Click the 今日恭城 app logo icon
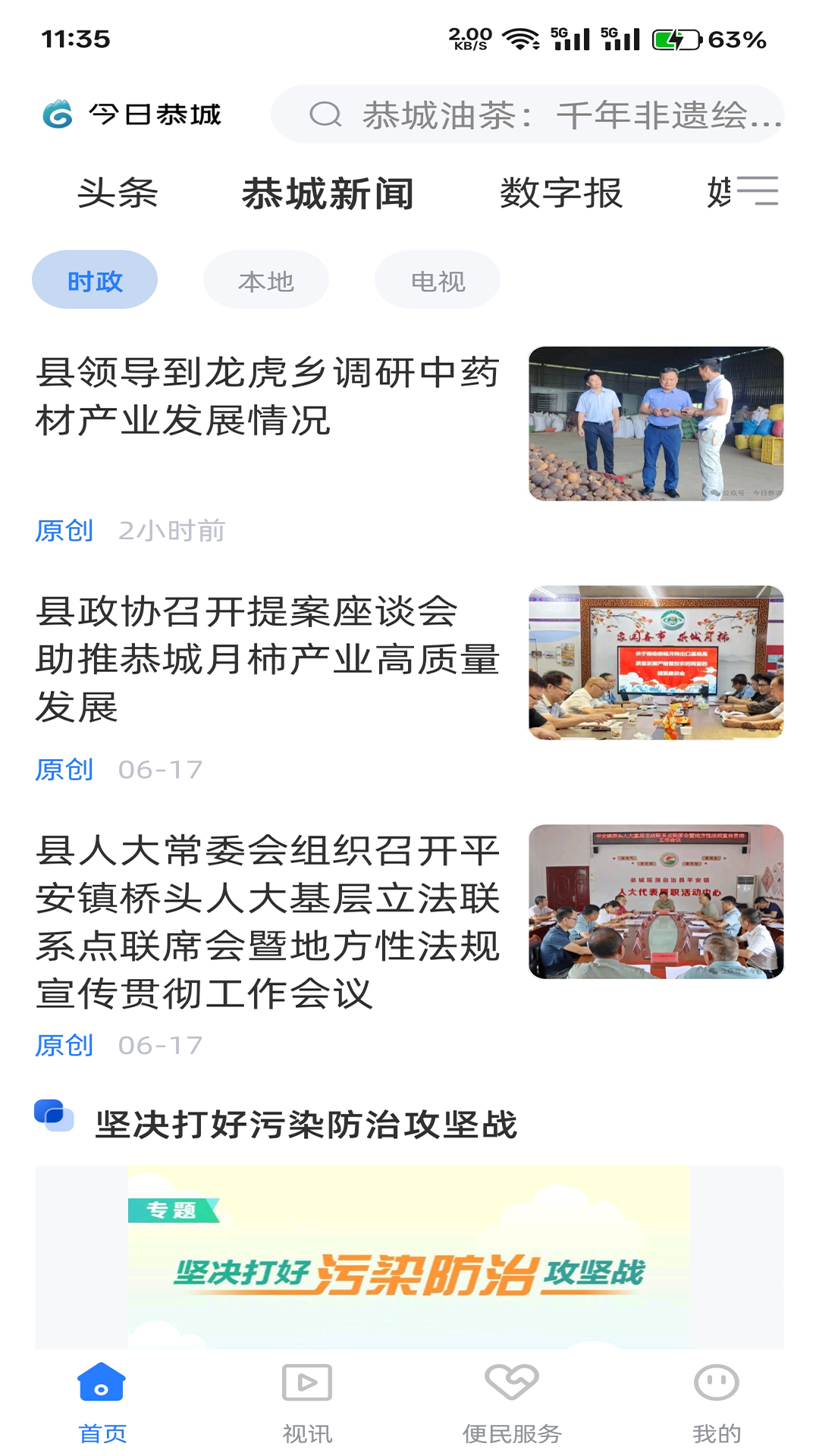819x1456 pixels. pos(57,115)
